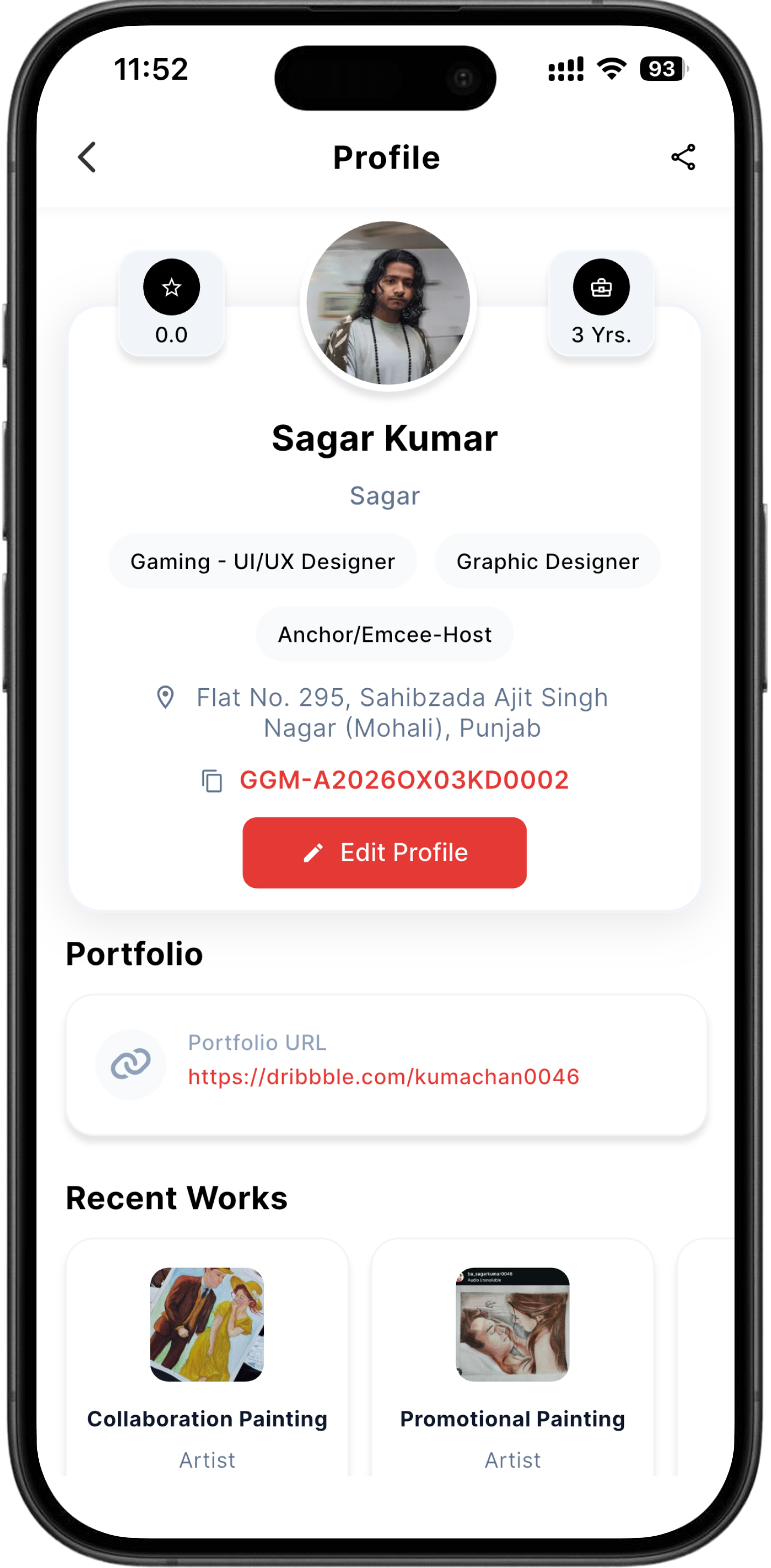Open the Collaboration Painting work card
The image size is (771, 1568).
pyautogui.click(x=207, y=1357)
